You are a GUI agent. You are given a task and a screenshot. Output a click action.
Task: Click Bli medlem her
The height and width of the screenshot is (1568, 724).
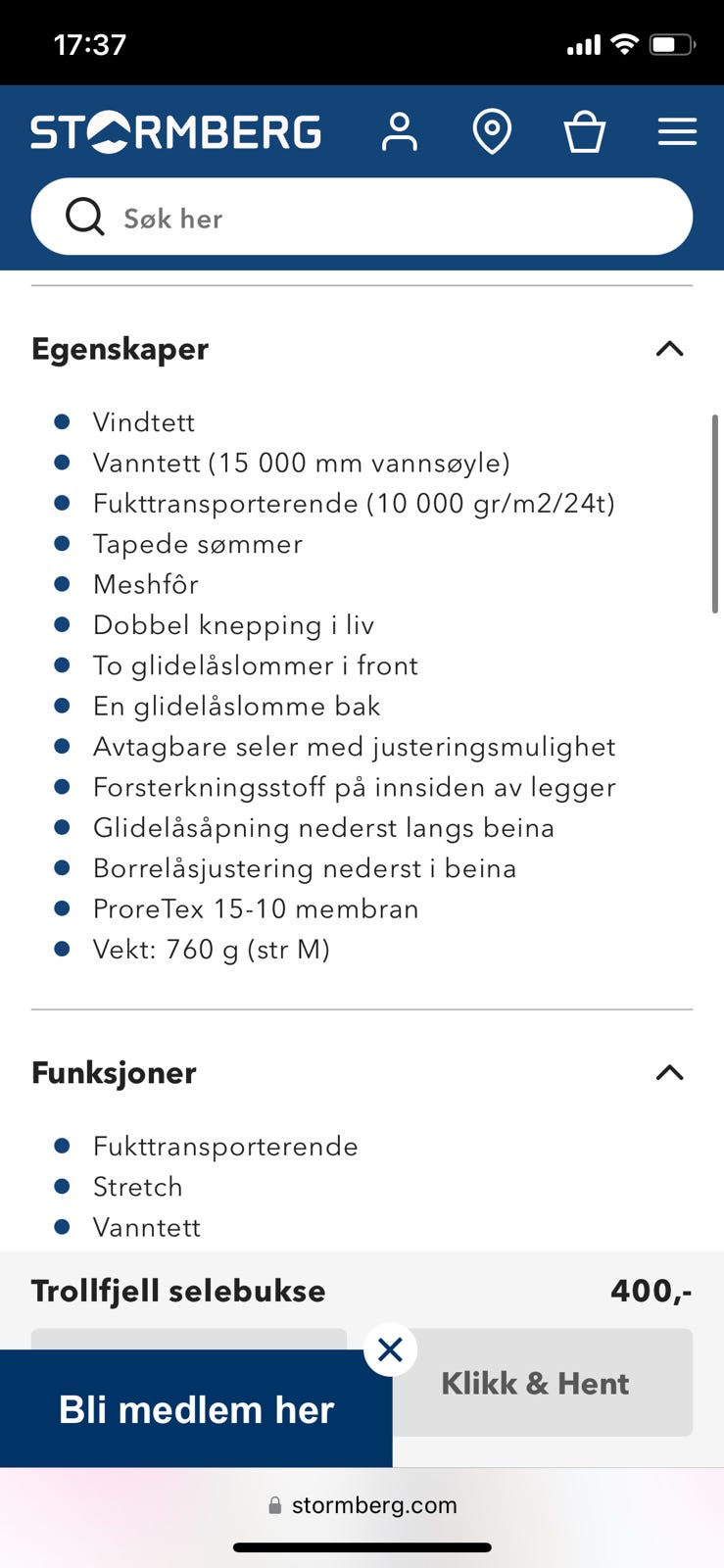coord(195,1409)
